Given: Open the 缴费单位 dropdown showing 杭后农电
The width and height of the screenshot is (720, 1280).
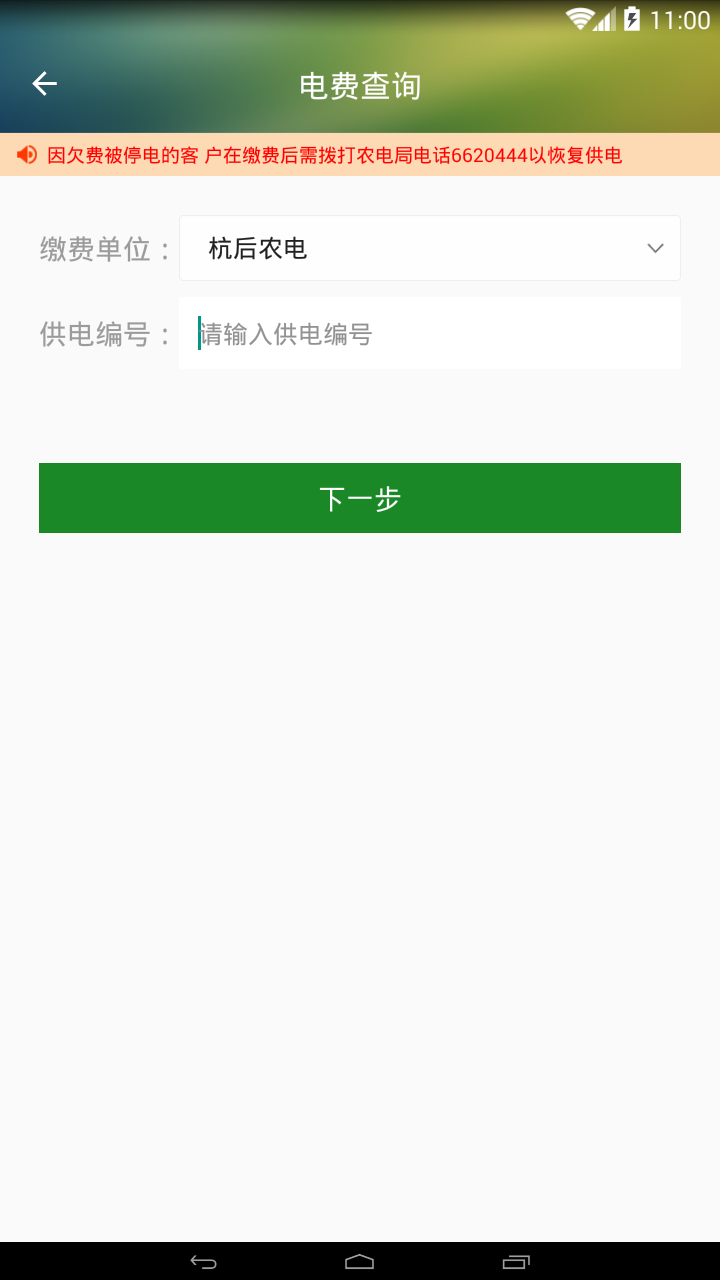Looking at the screenshot, I should click(430, 248).
